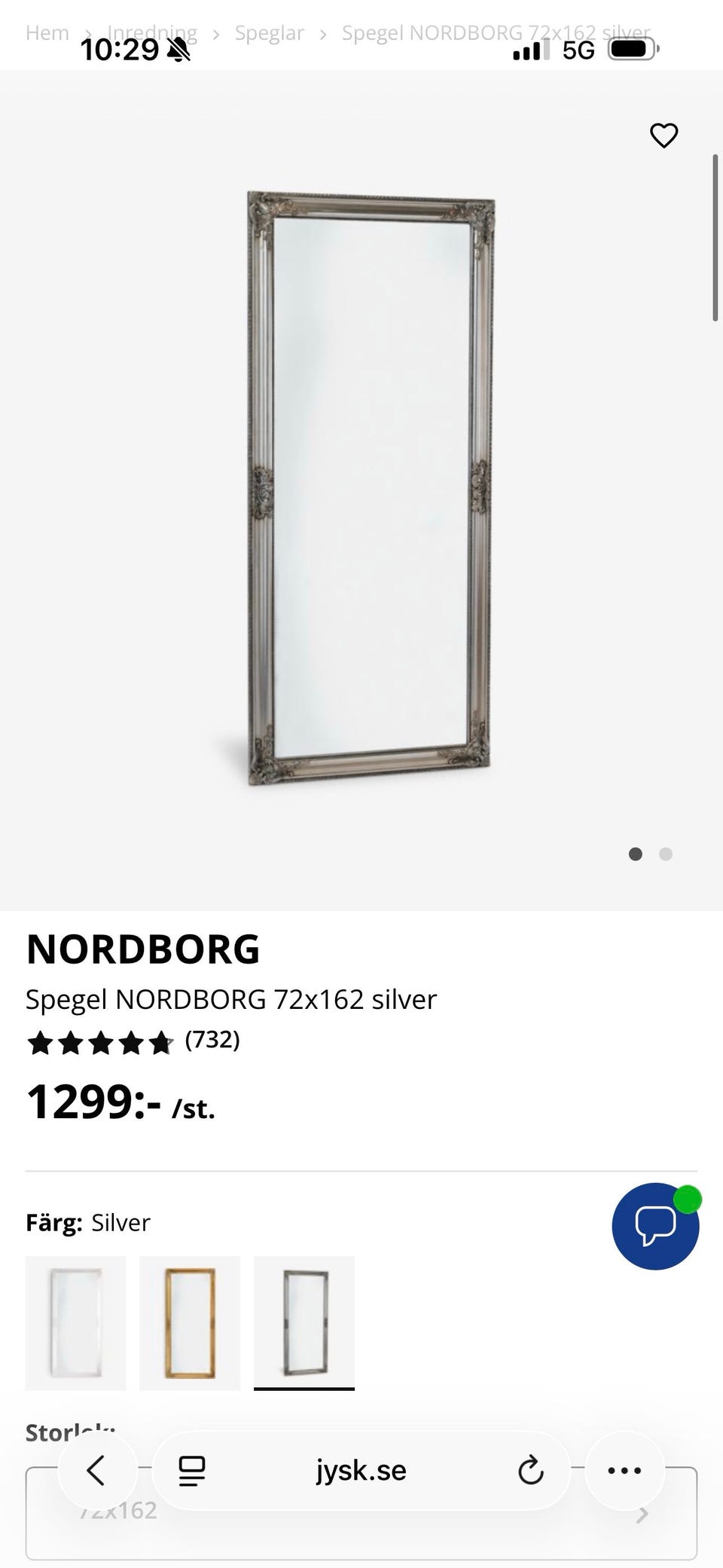
Task: Select the second image carousel dot
Action: [665, 854]
